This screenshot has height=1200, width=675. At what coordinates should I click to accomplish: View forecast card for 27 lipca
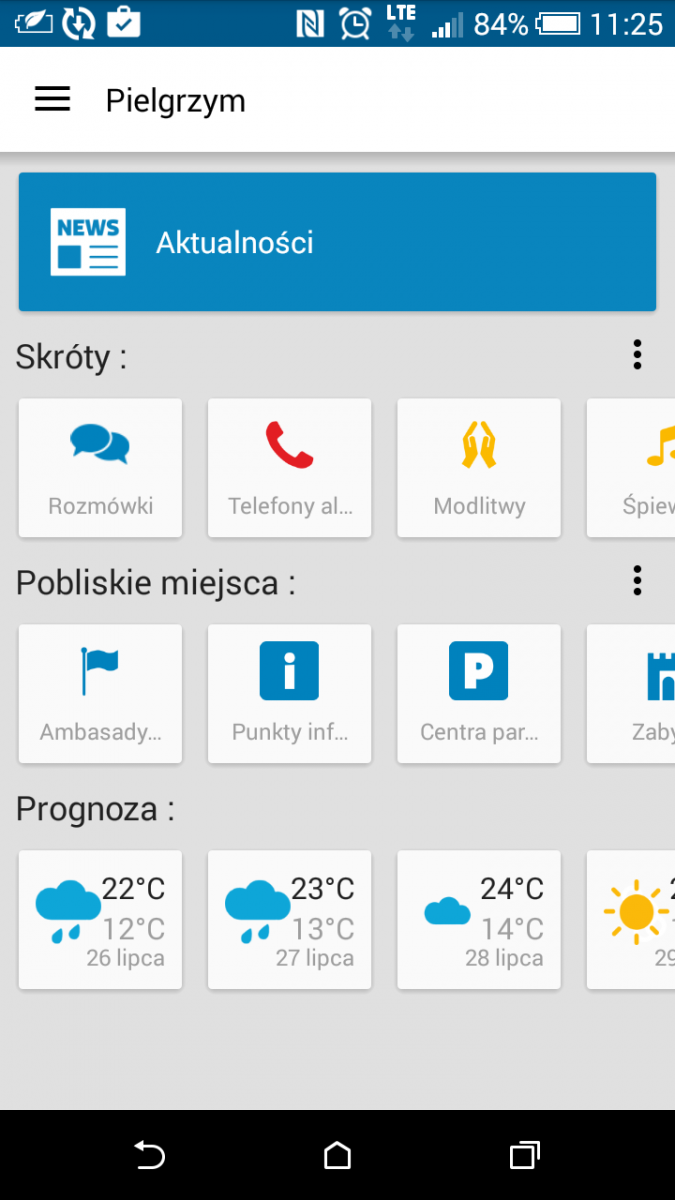click(289, 920)
